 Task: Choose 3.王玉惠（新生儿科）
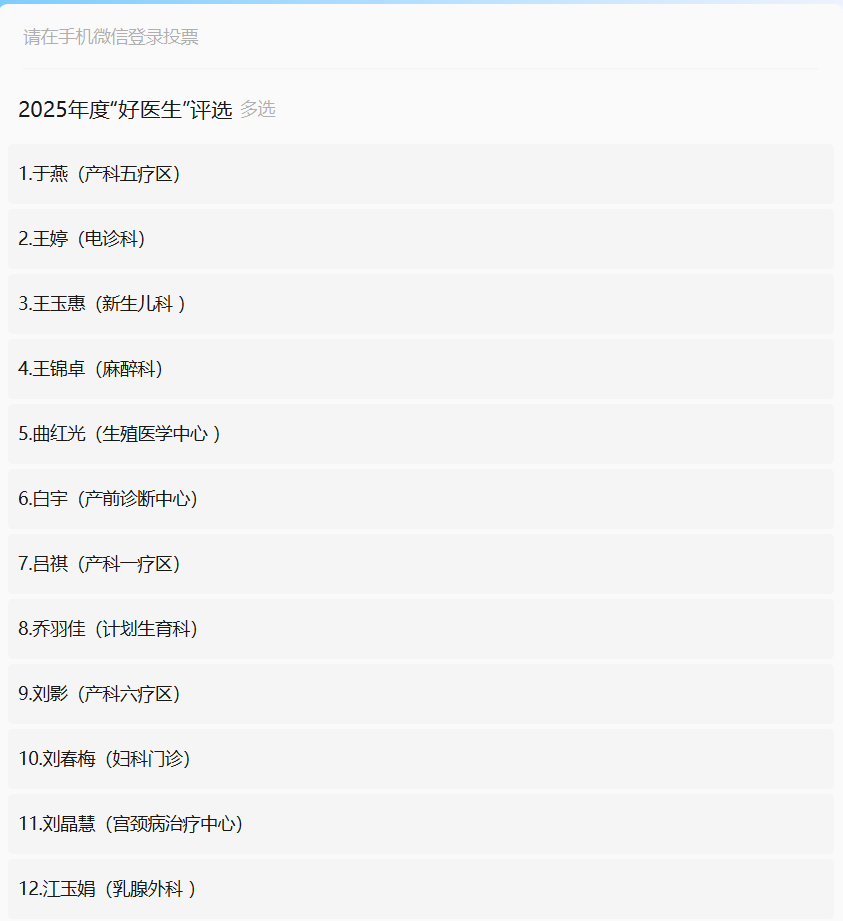[x=102, y=304]
